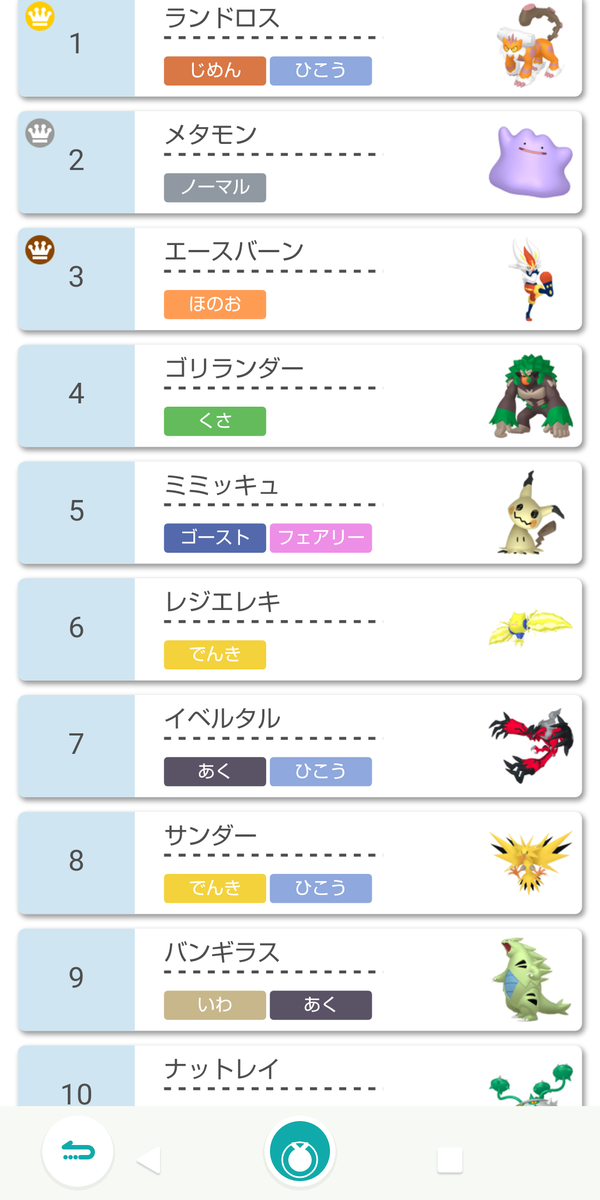View details for エースバーン
Screen dimensions: 600x1200
tap(300, 279)
